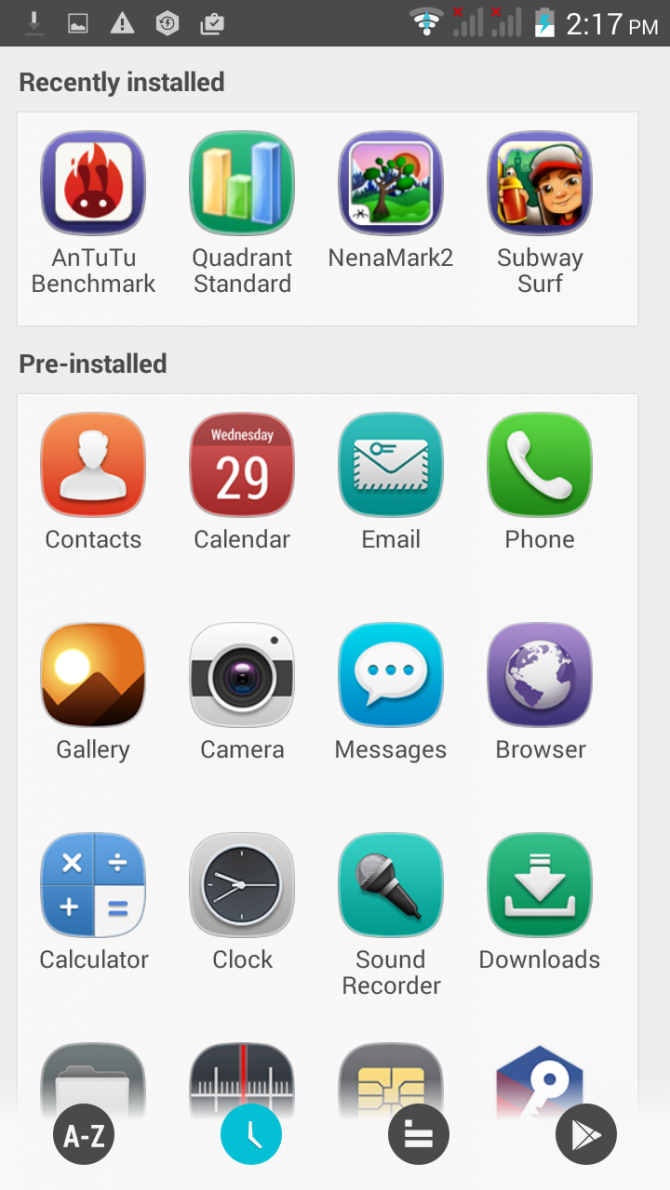Launch Sound Recorder
Viewport: 670px width, 1190px height.
click(390, 885)
